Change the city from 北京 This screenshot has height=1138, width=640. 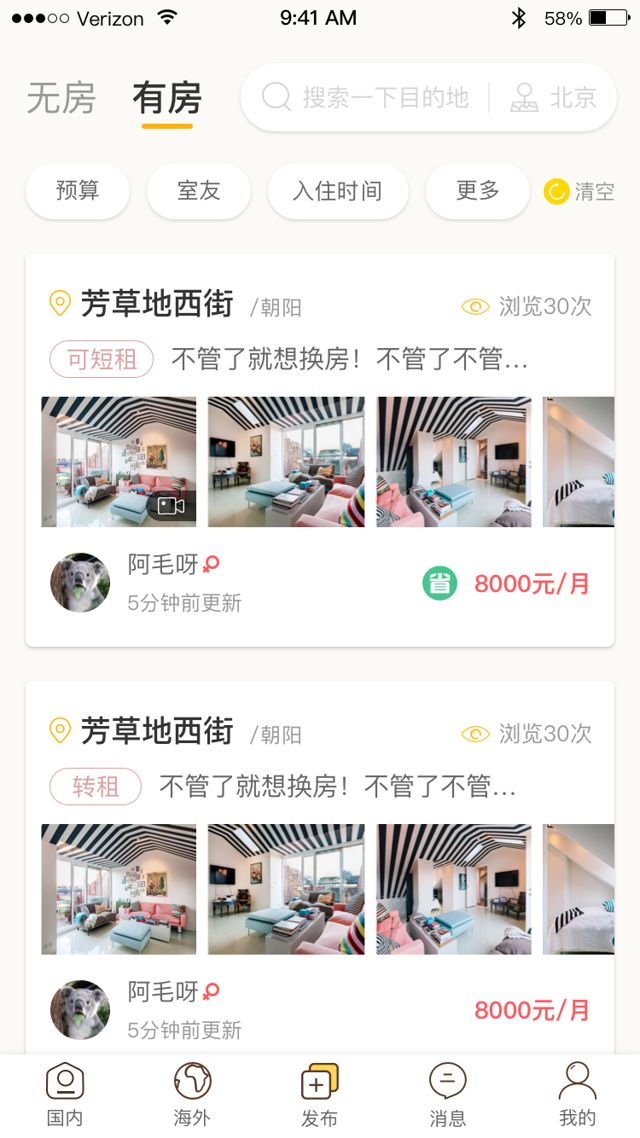(555, 98)
